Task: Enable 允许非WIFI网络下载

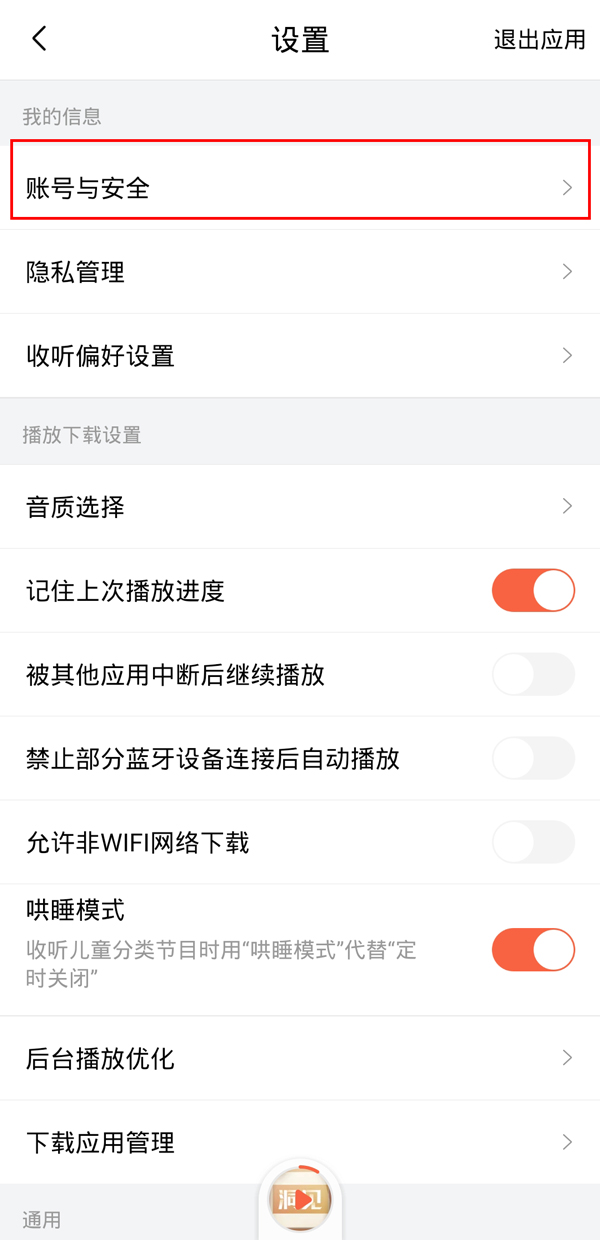Action: pyautogui.click(x=533, y=843)
